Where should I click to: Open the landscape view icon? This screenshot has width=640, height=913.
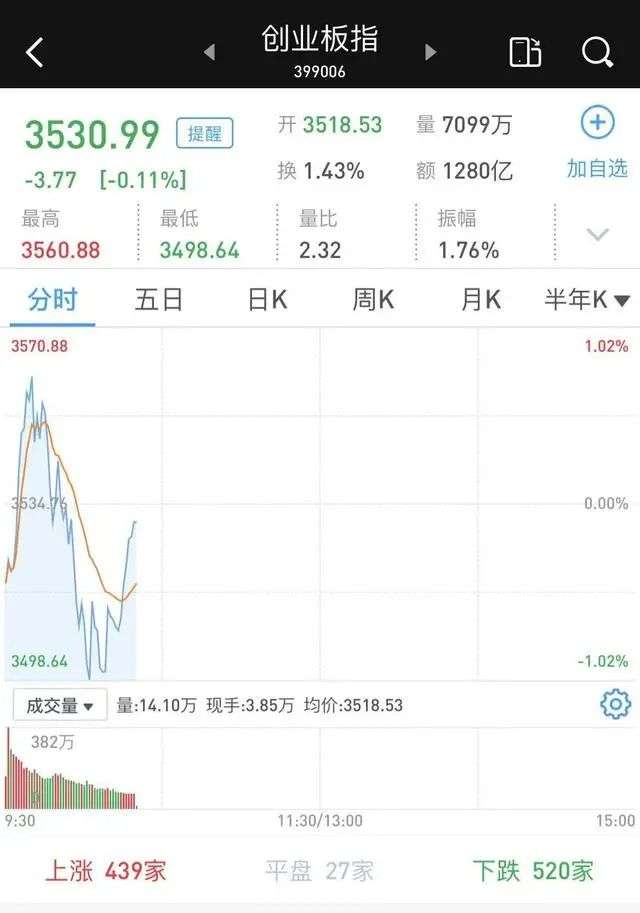525,52
